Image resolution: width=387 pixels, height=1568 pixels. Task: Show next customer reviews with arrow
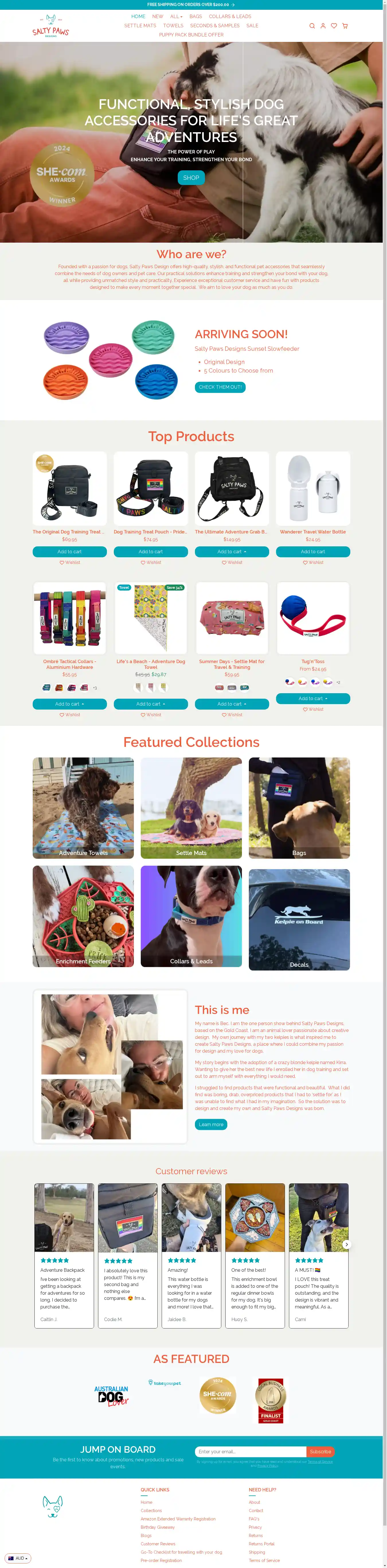346,1244
